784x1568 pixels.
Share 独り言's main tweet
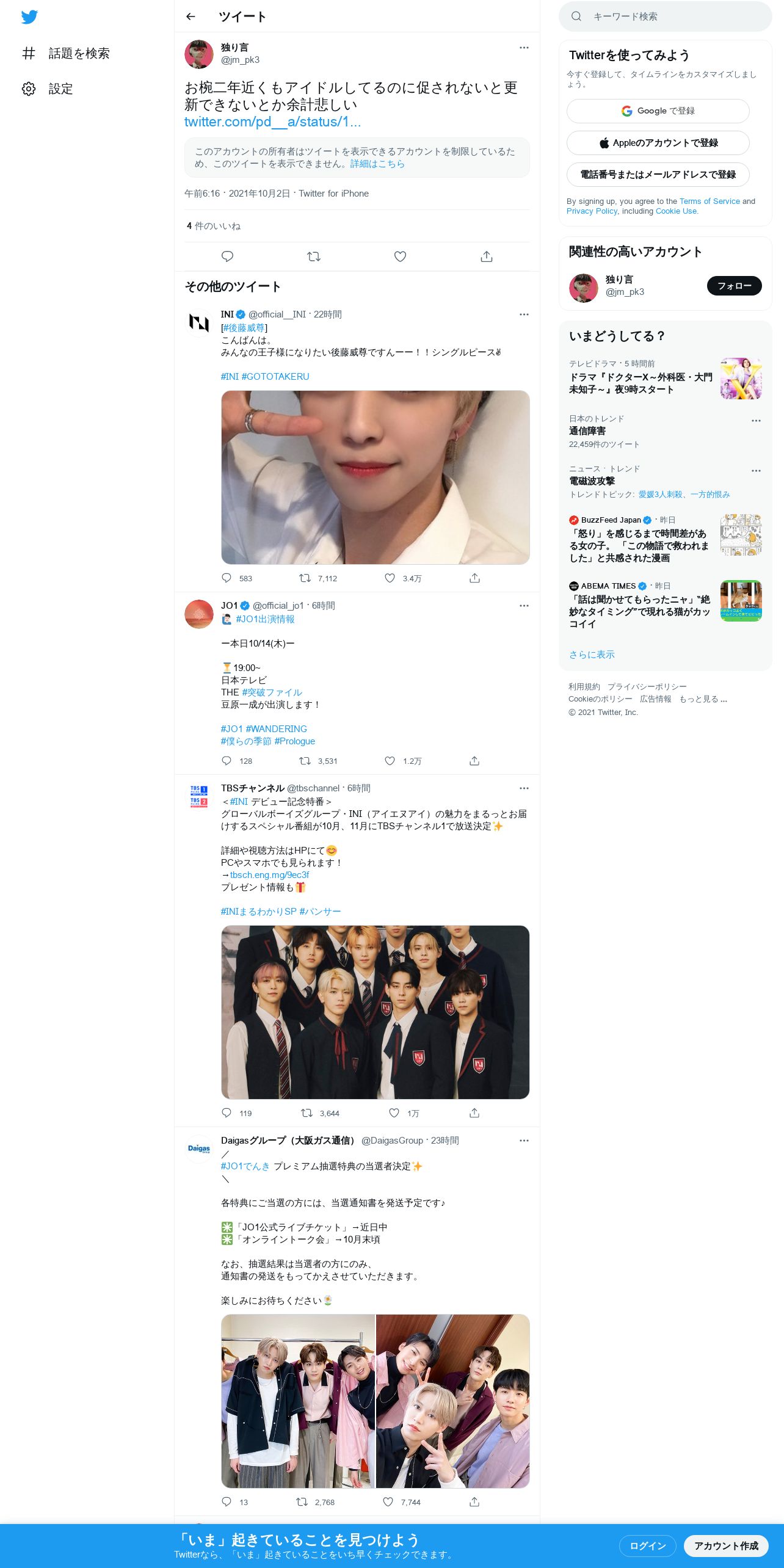click(x=487, y=256)
